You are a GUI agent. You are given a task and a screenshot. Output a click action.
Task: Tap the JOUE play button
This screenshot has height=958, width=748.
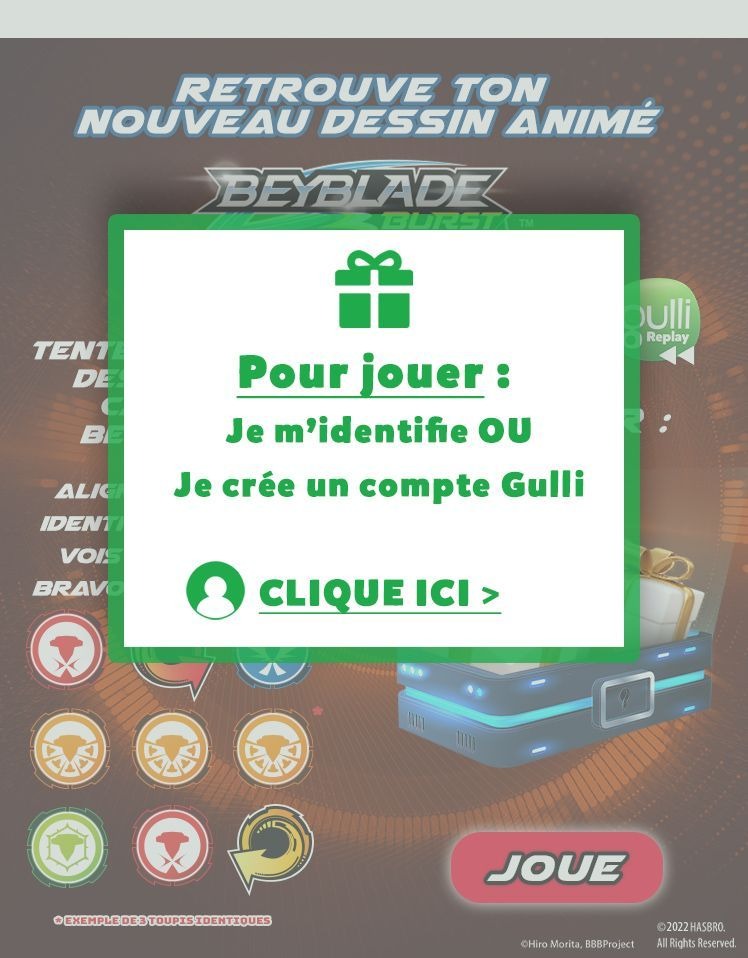coord(556,867)
